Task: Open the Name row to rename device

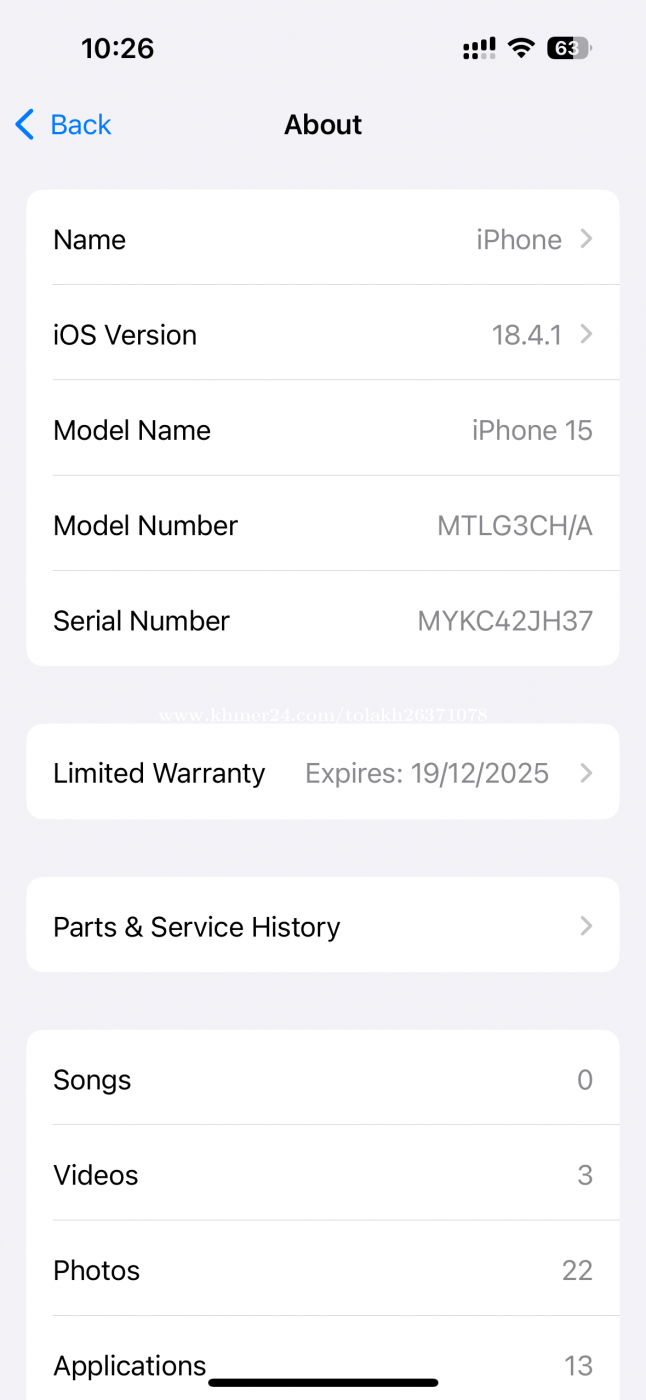Action: tap(323, 238)
